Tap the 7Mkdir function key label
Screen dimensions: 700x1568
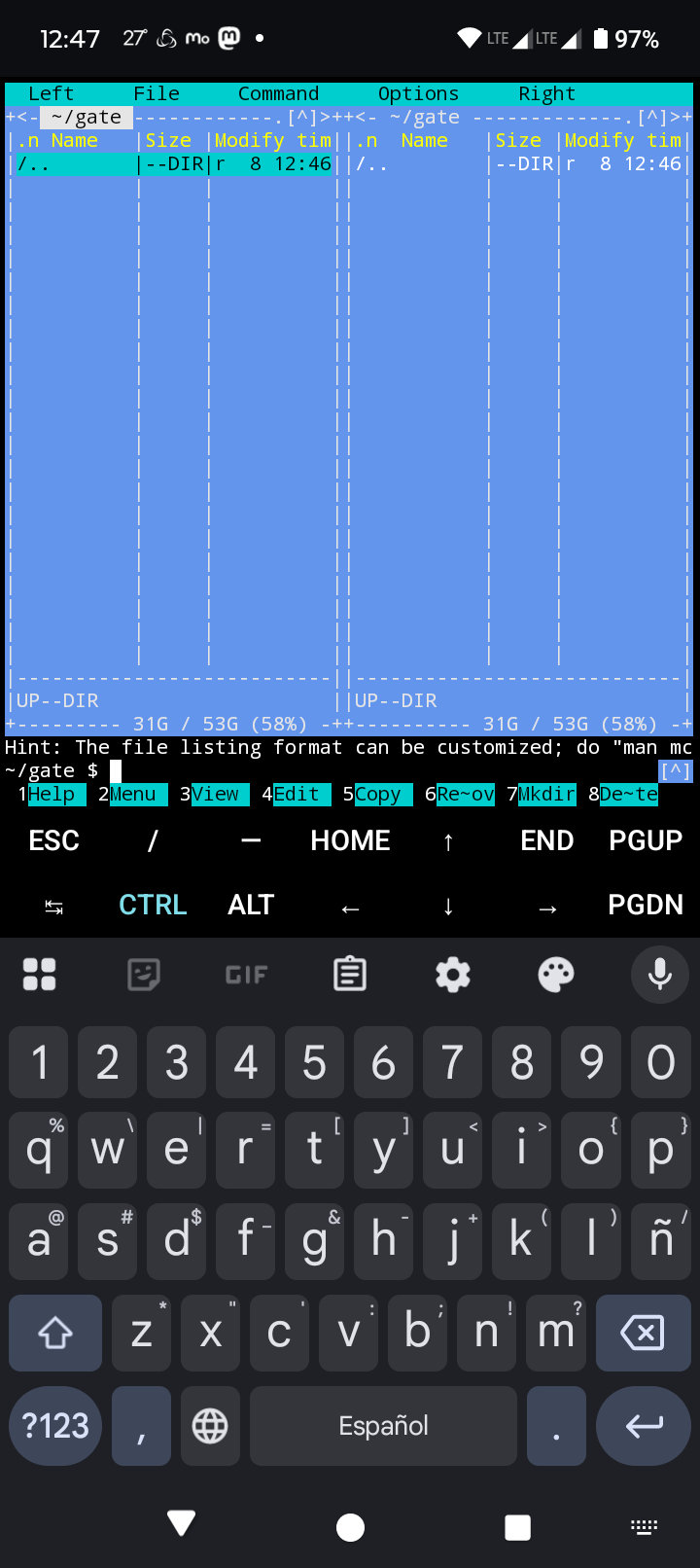click(x=542, y=795)
